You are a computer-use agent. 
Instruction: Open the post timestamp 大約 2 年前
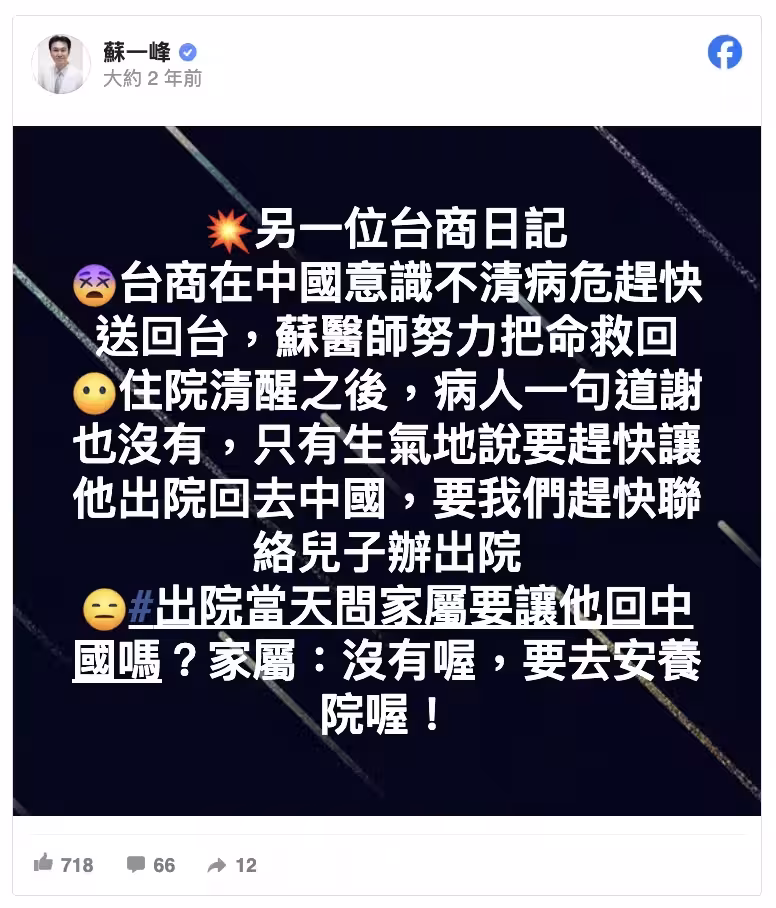tap(152, 78)
